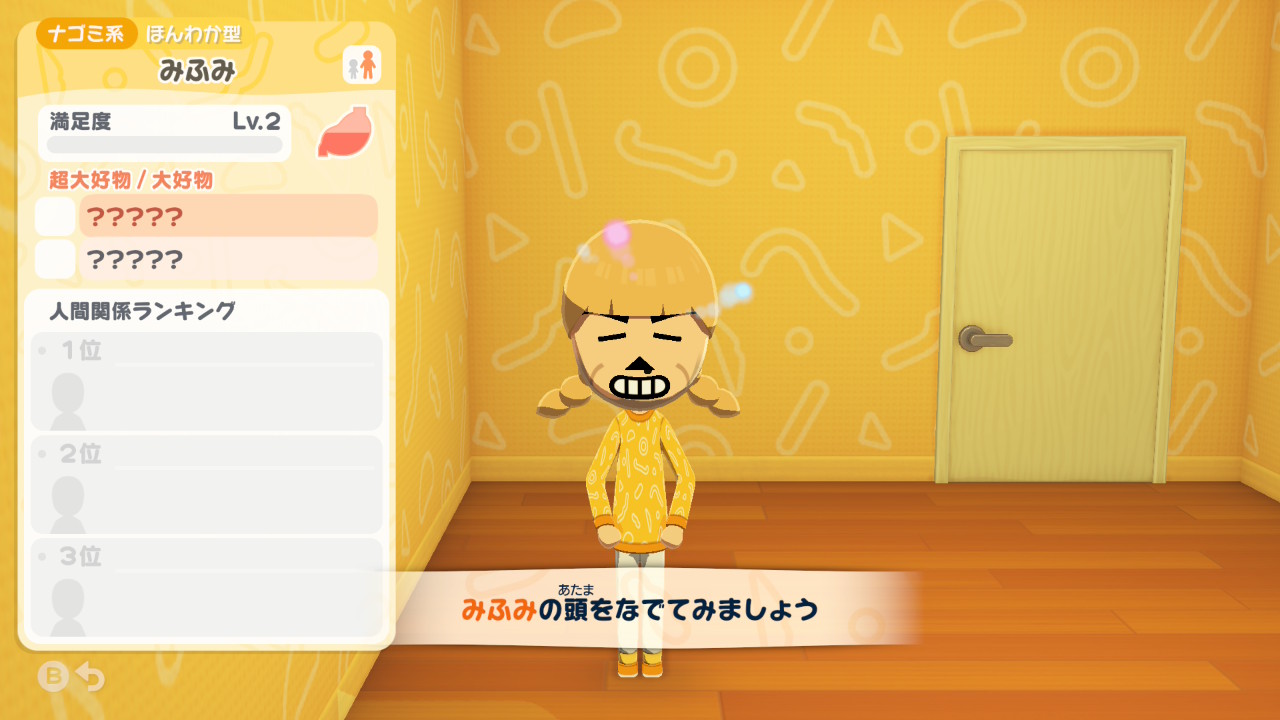Open the 1位 relationship ranking slot

206,381
